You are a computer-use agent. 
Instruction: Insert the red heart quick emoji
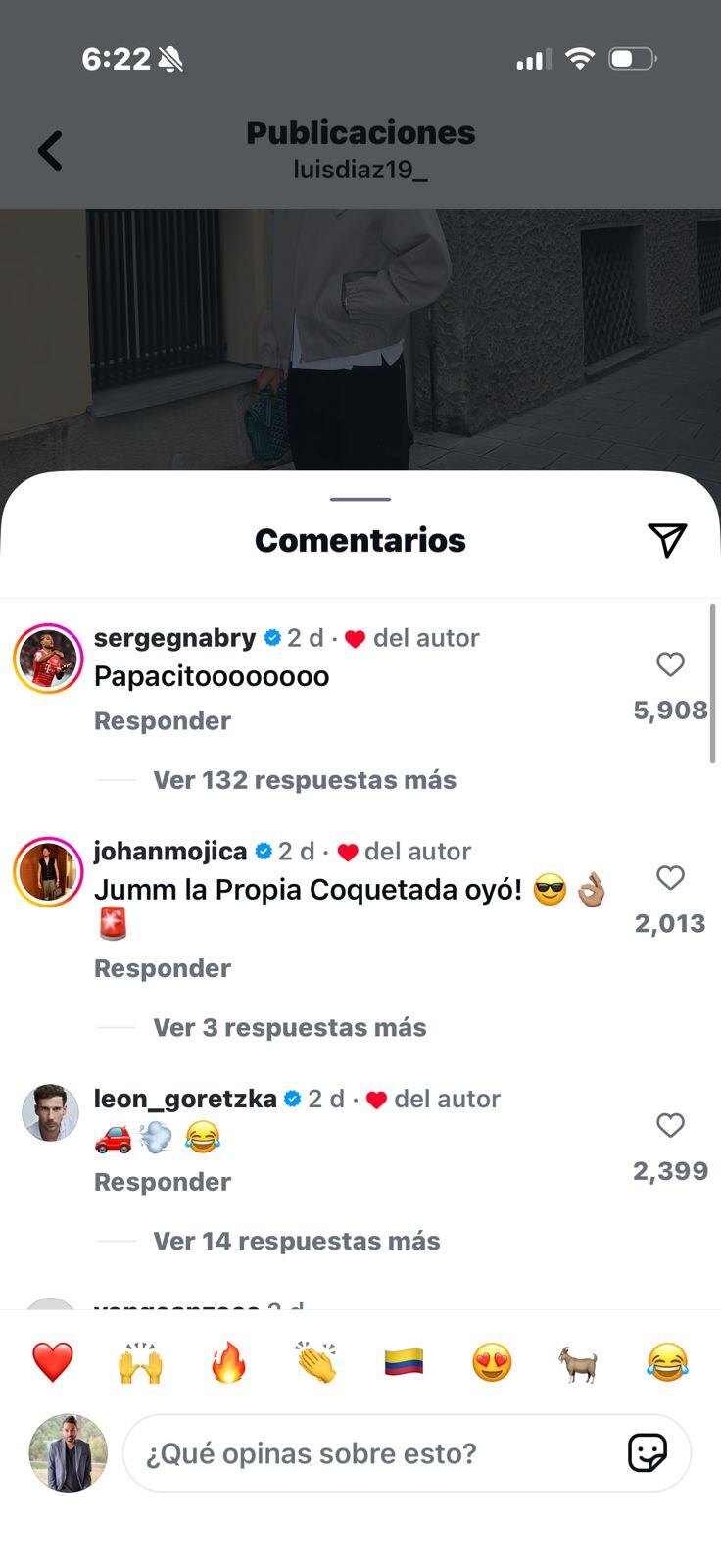53,1362
